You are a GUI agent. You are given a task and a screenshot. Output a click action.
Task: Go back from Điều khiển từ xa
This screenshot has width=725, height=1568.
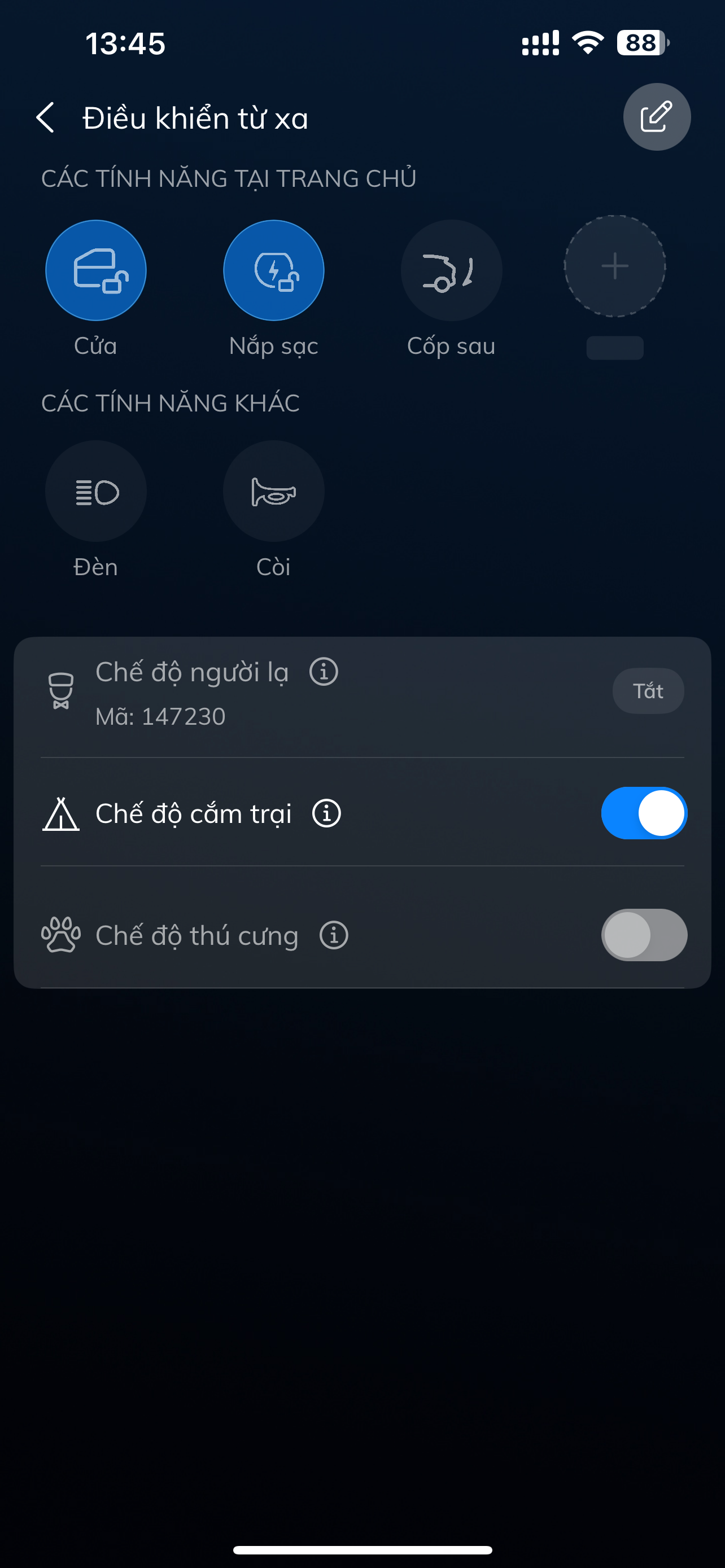(46, 117)
